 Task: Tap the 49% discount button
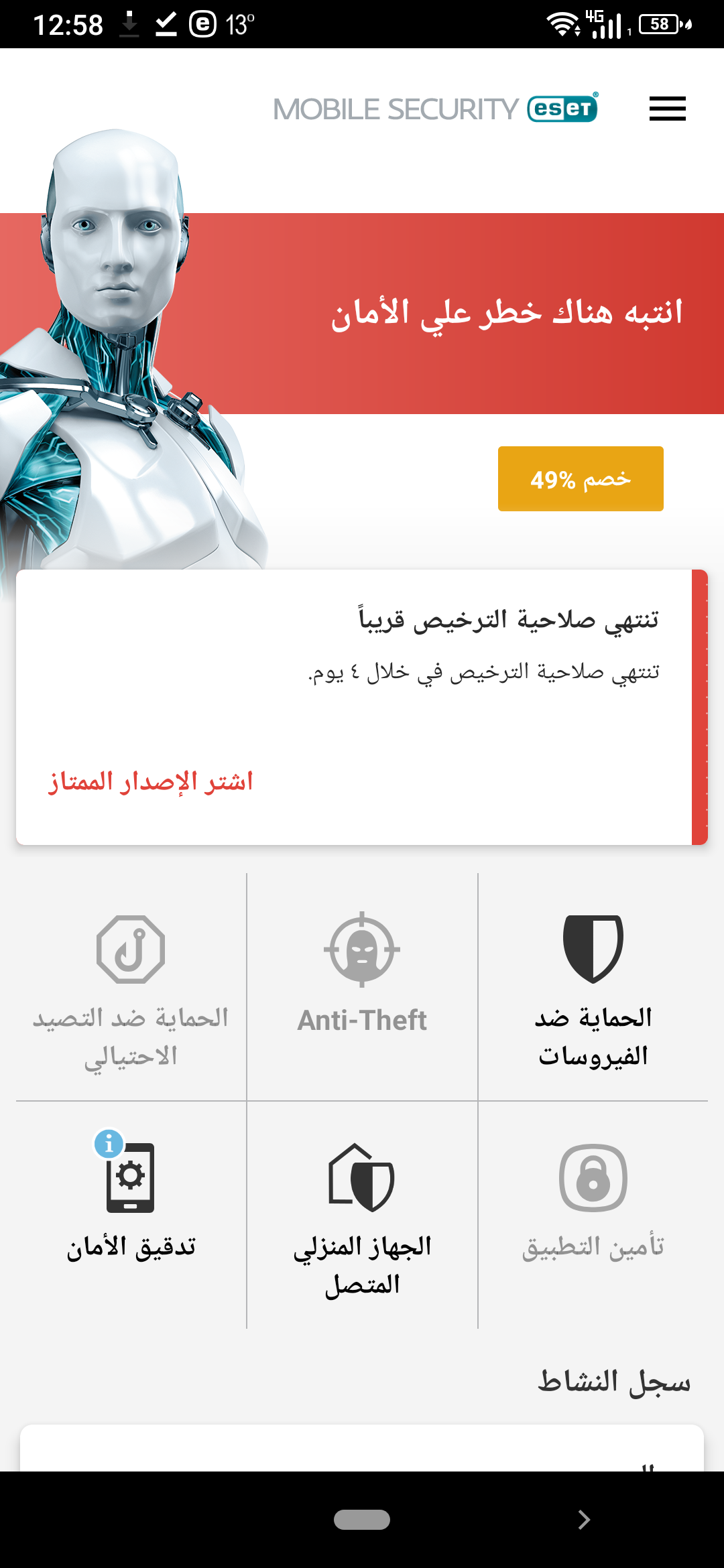(581, 479)
